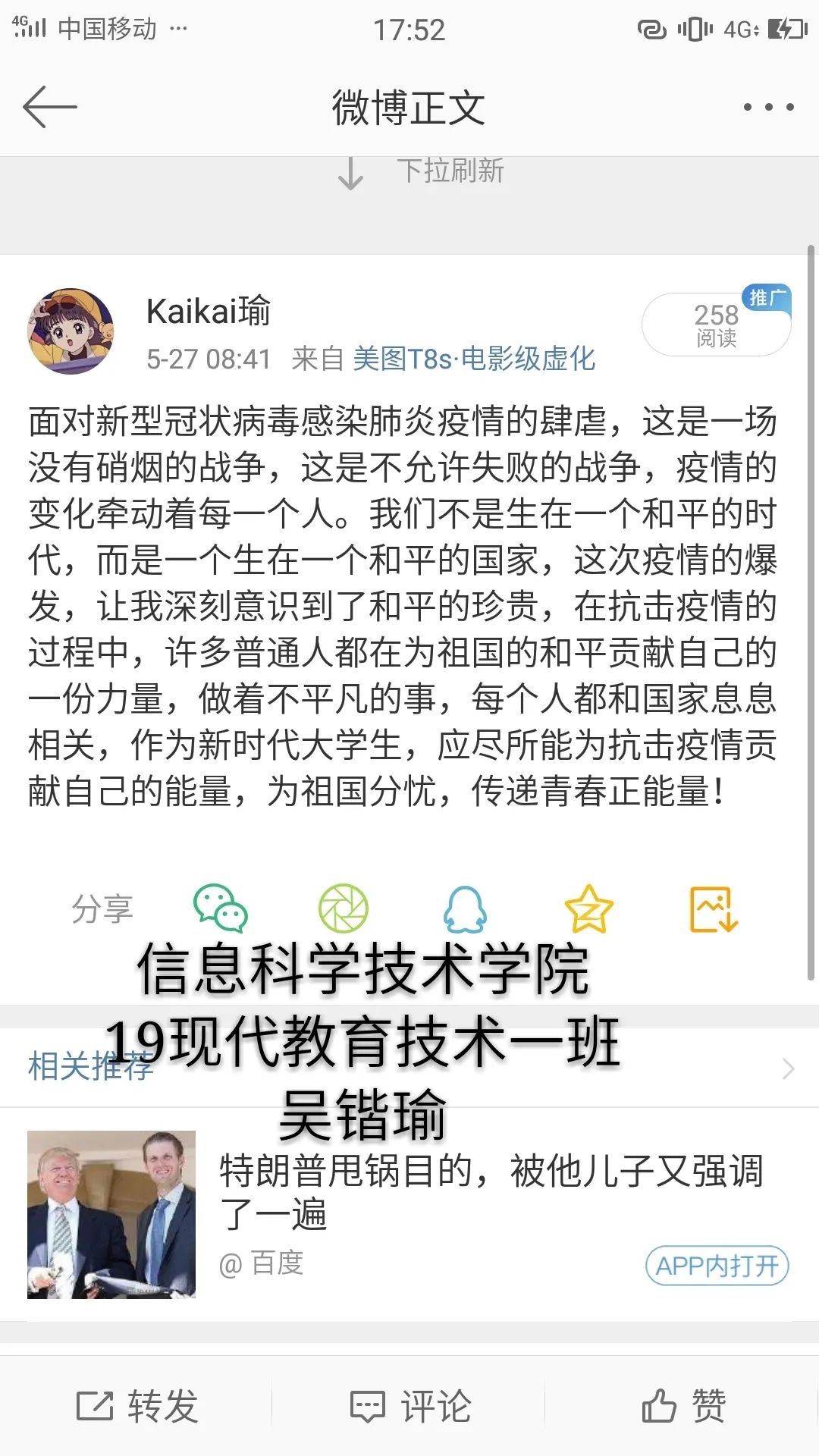Expand the 相关推荐 section
Viewport: 819px width, 1456px height.
pyautogui.click(x=787, y=1068)
